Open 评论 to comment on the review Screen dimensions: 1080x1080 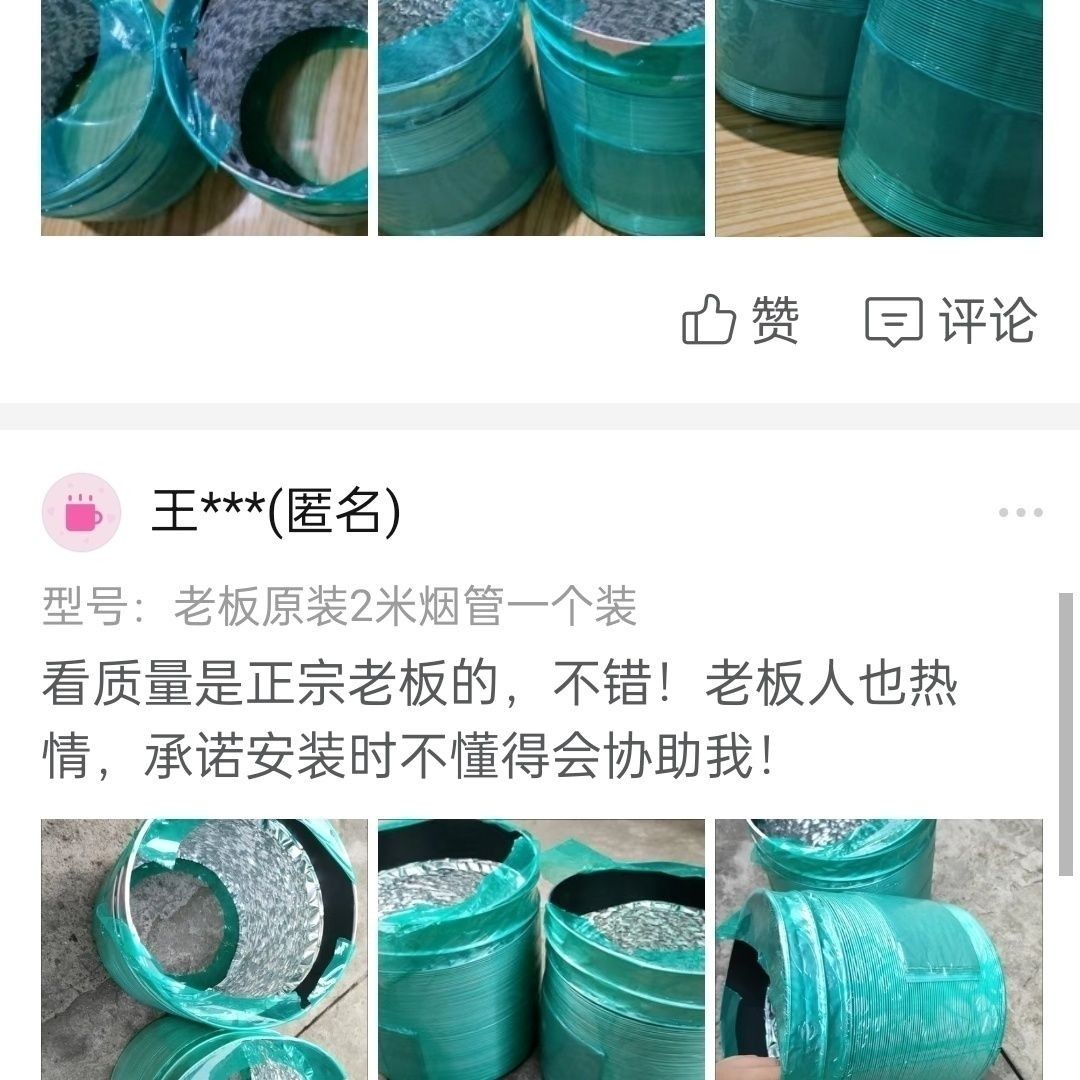point(951,320)
